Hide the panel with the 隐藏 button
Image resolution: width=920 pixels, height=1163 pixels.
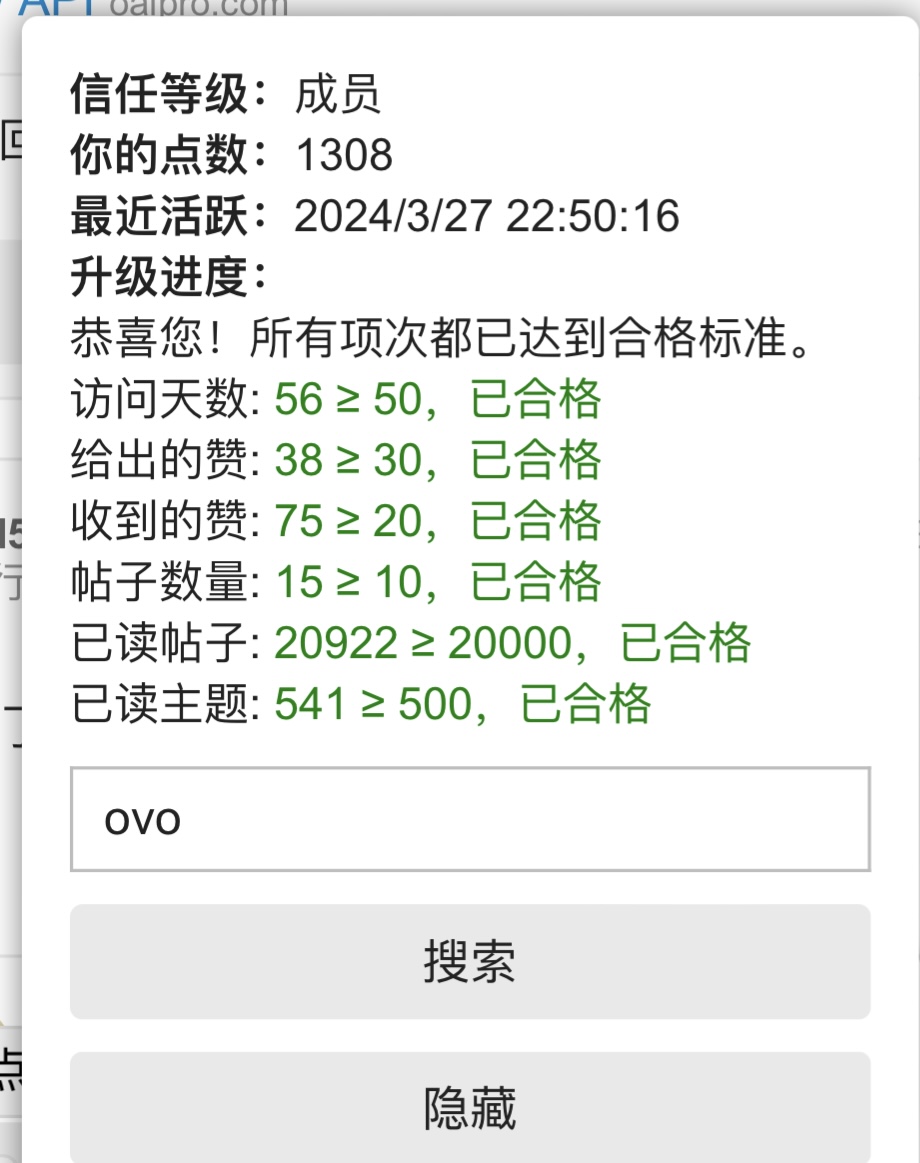click(x=470, y=1107)
